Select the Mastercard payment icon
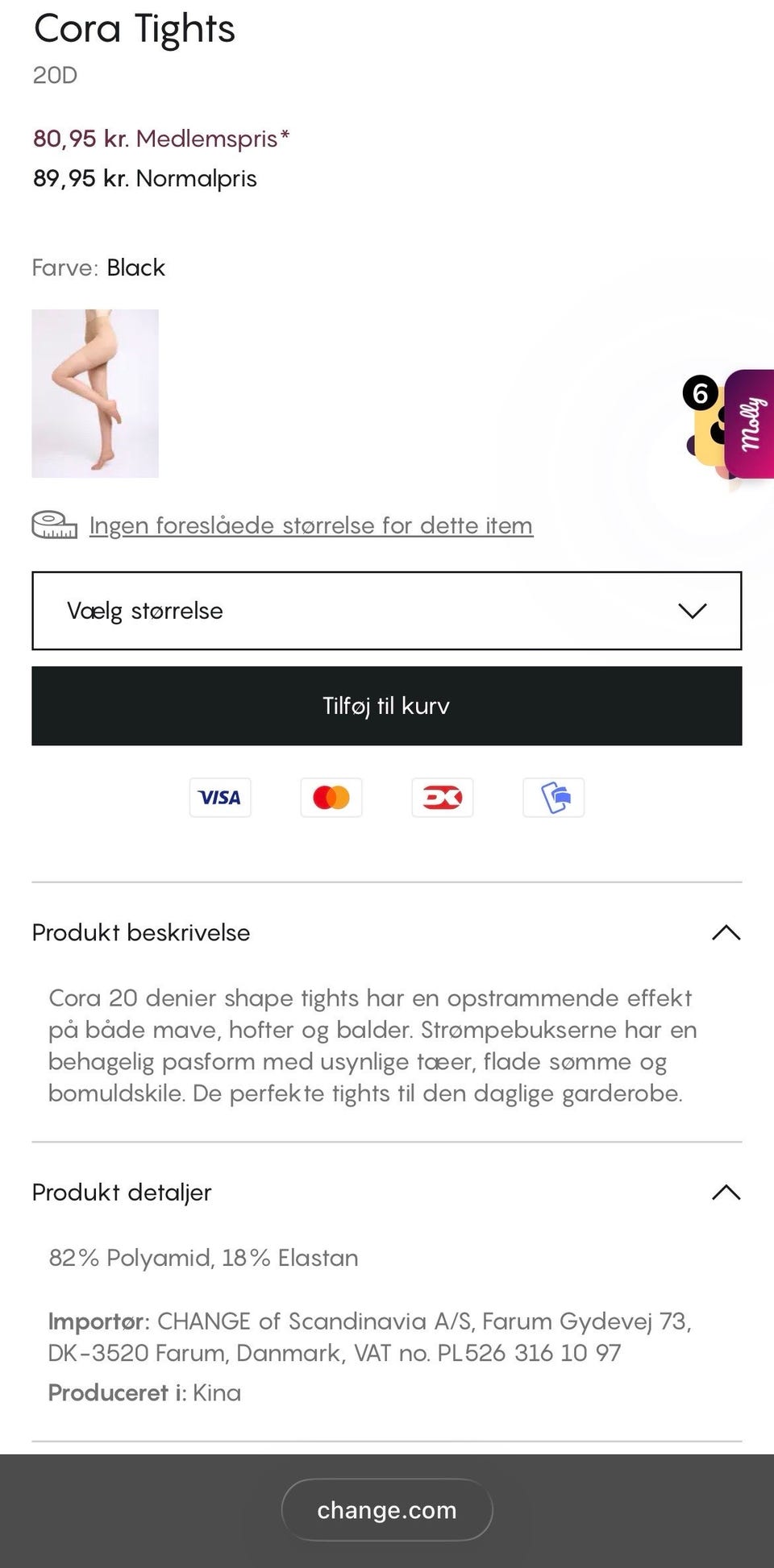This screenshot has width=774, height=1568. (331, 797)
